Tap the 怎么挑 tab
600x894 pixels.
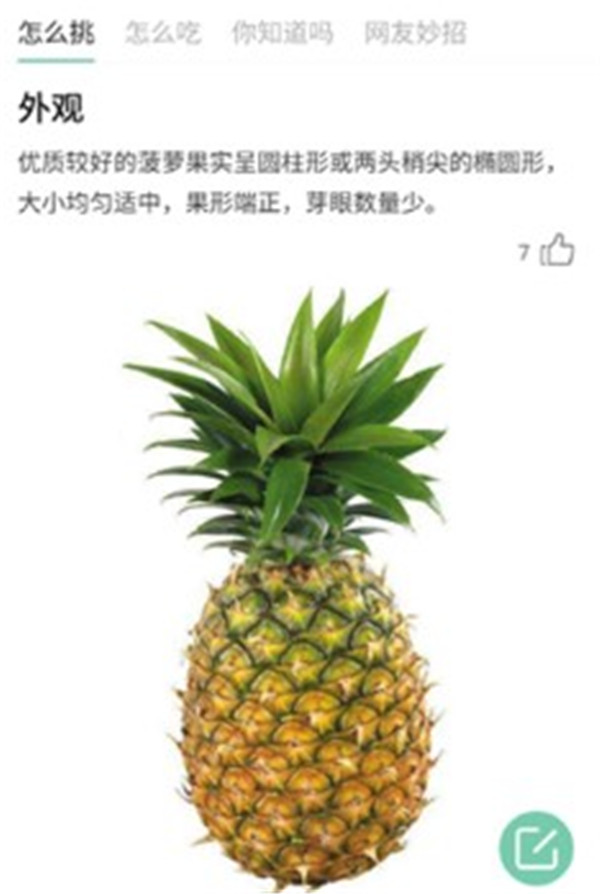[56, 33]
